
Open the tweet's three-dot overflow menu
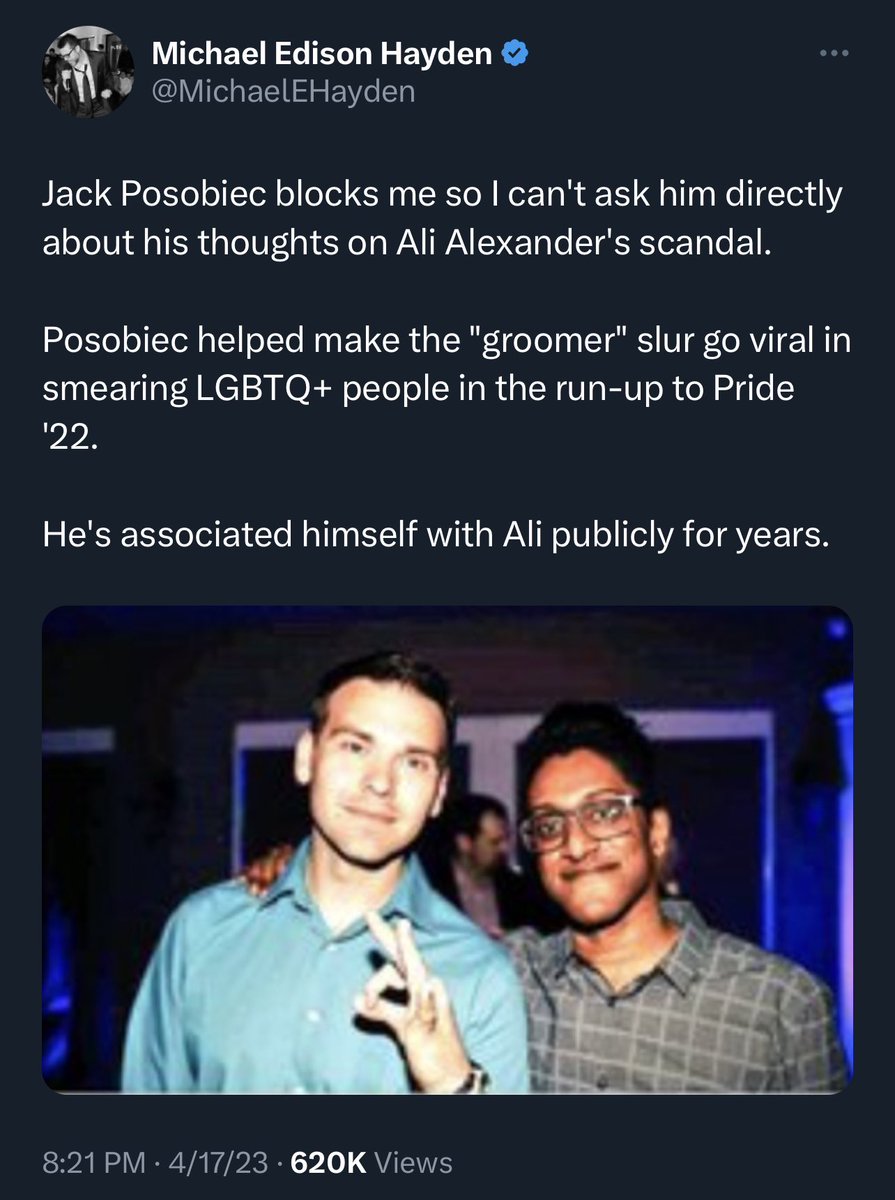(835, 54)
